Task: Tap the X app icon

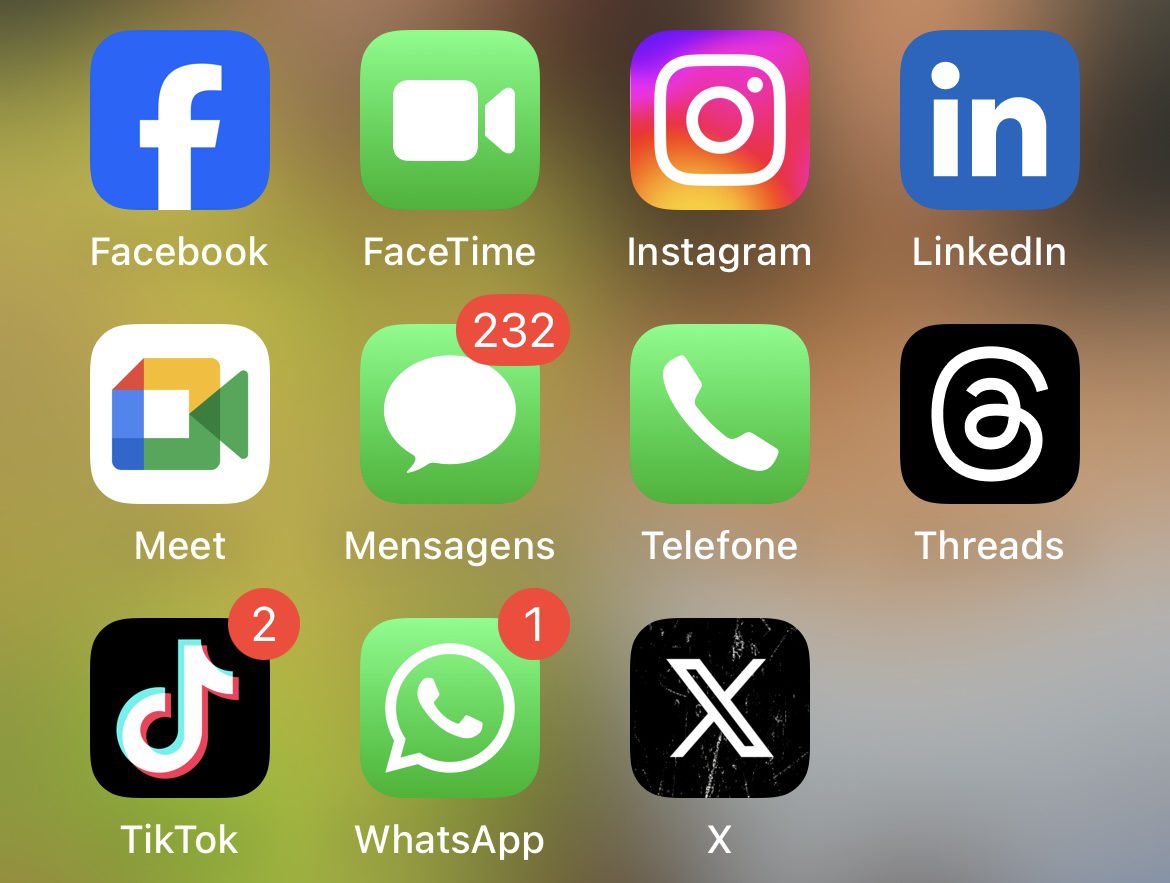Action: tap(720, 708)
